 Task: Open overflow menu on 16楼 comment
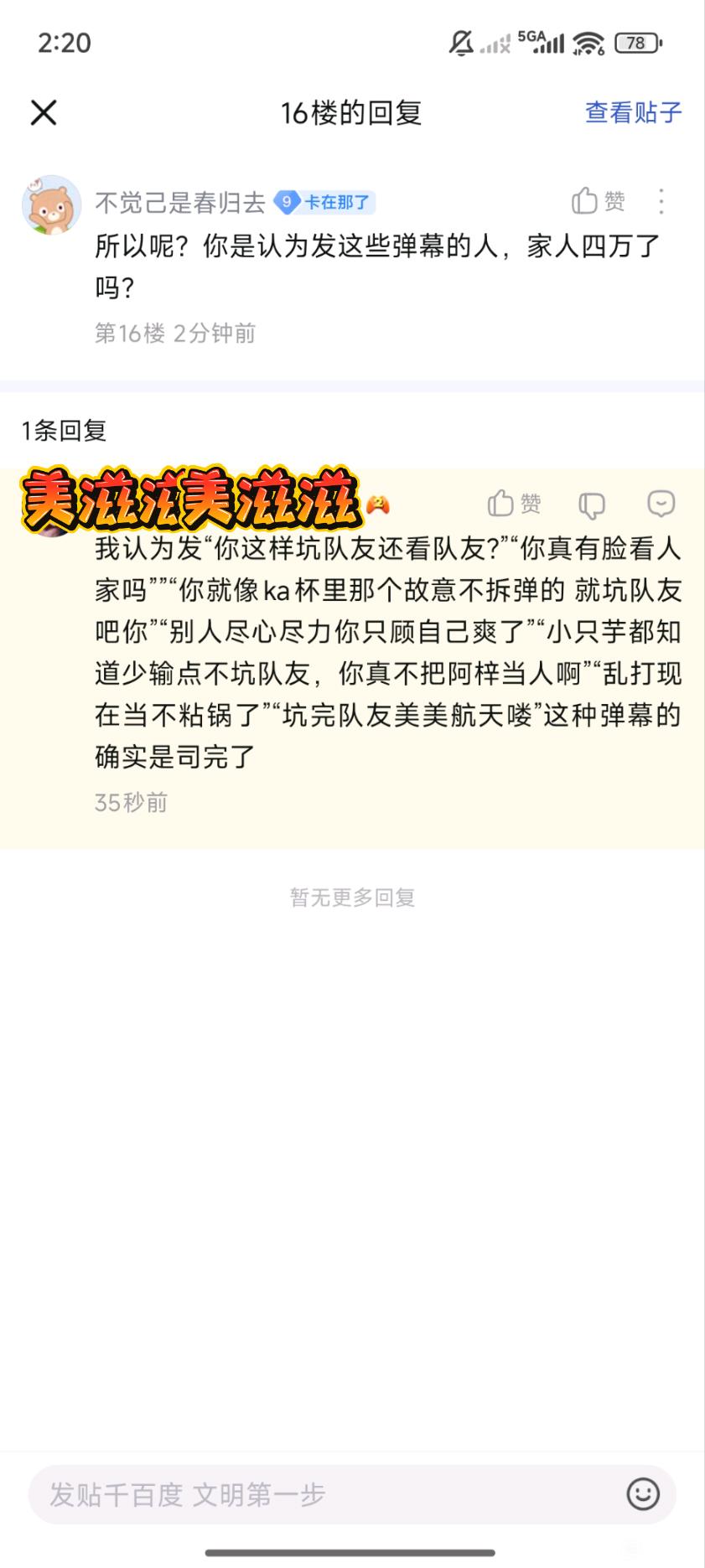tap(661, 201)
